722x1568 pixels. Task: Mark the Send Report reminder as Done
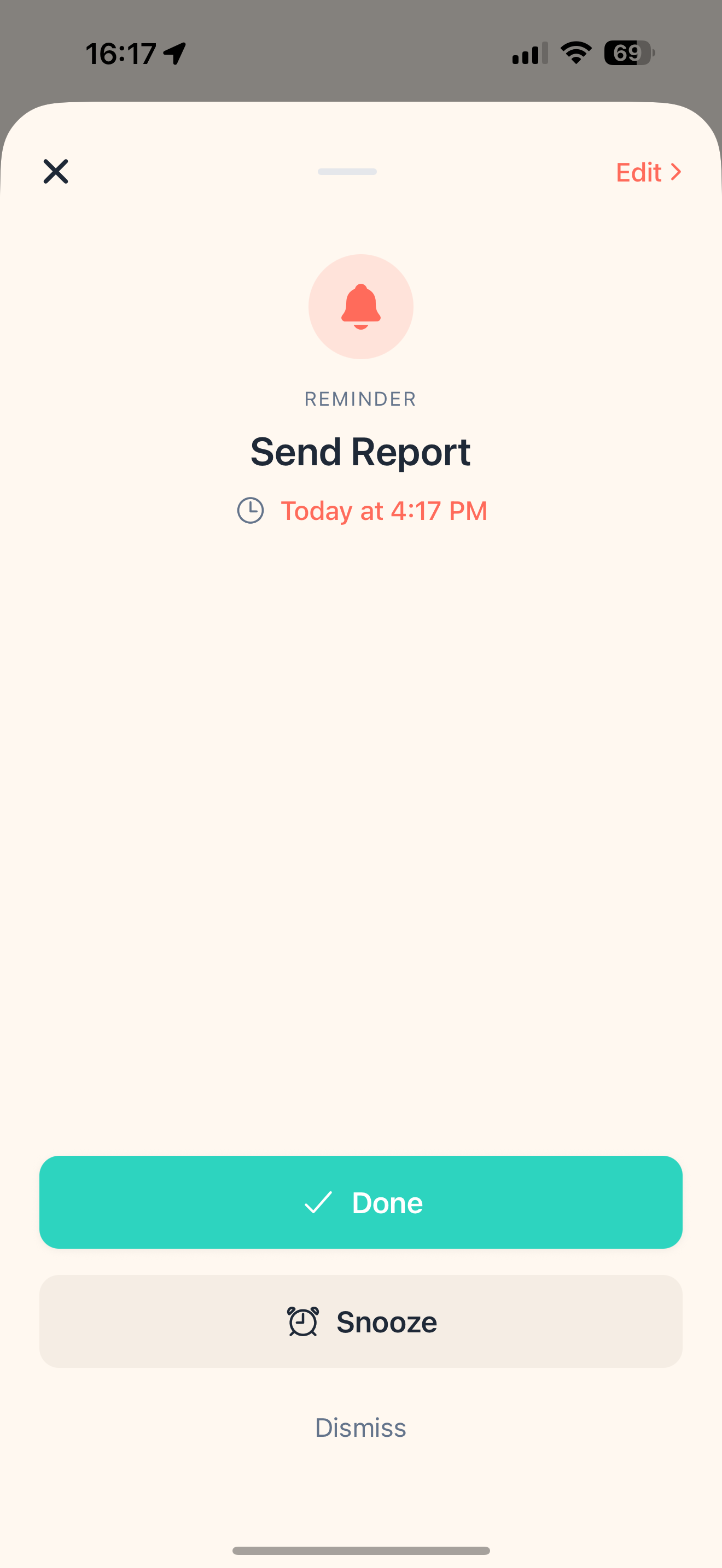(x=360, y=1202)
